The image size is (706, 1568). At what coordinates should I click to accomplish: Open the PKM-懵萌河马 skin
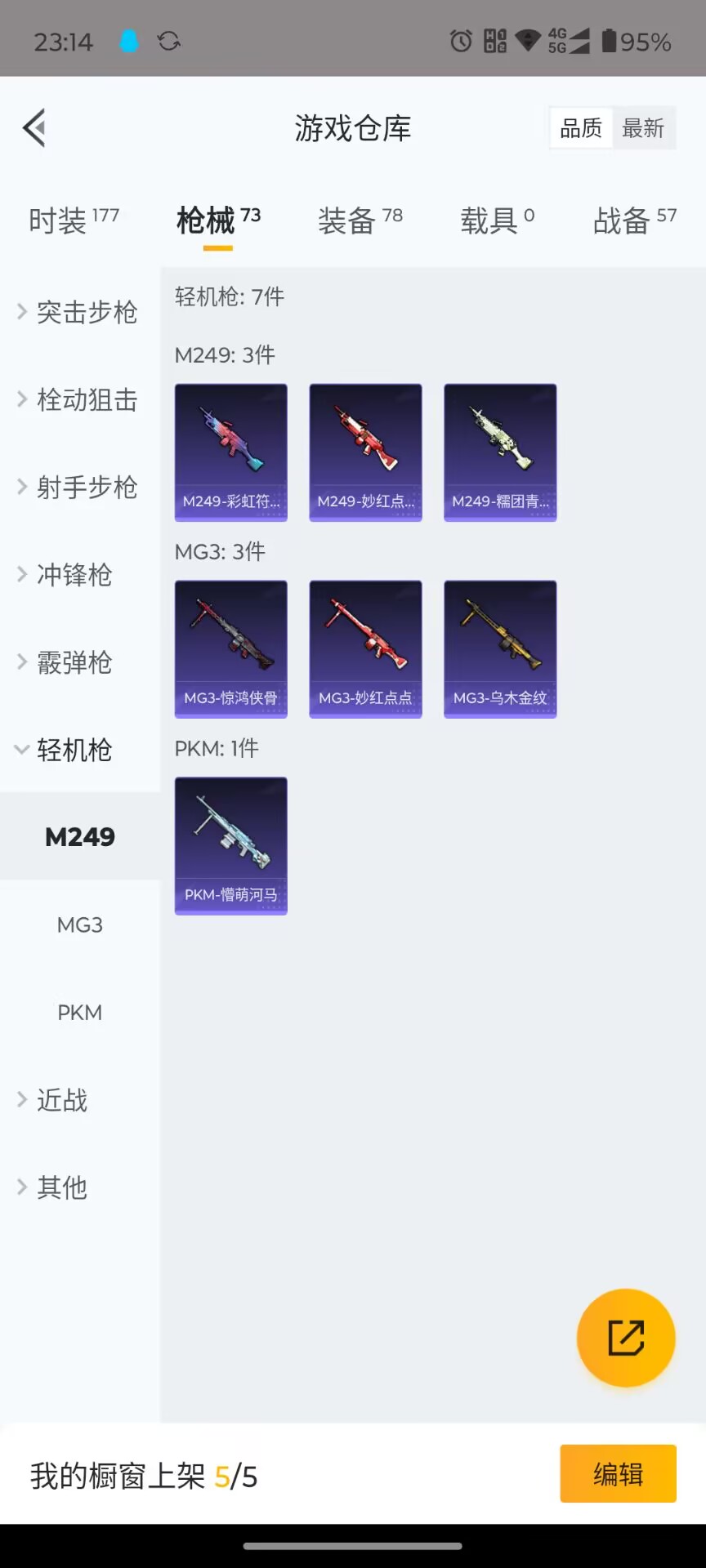click(x=231, y=845)
